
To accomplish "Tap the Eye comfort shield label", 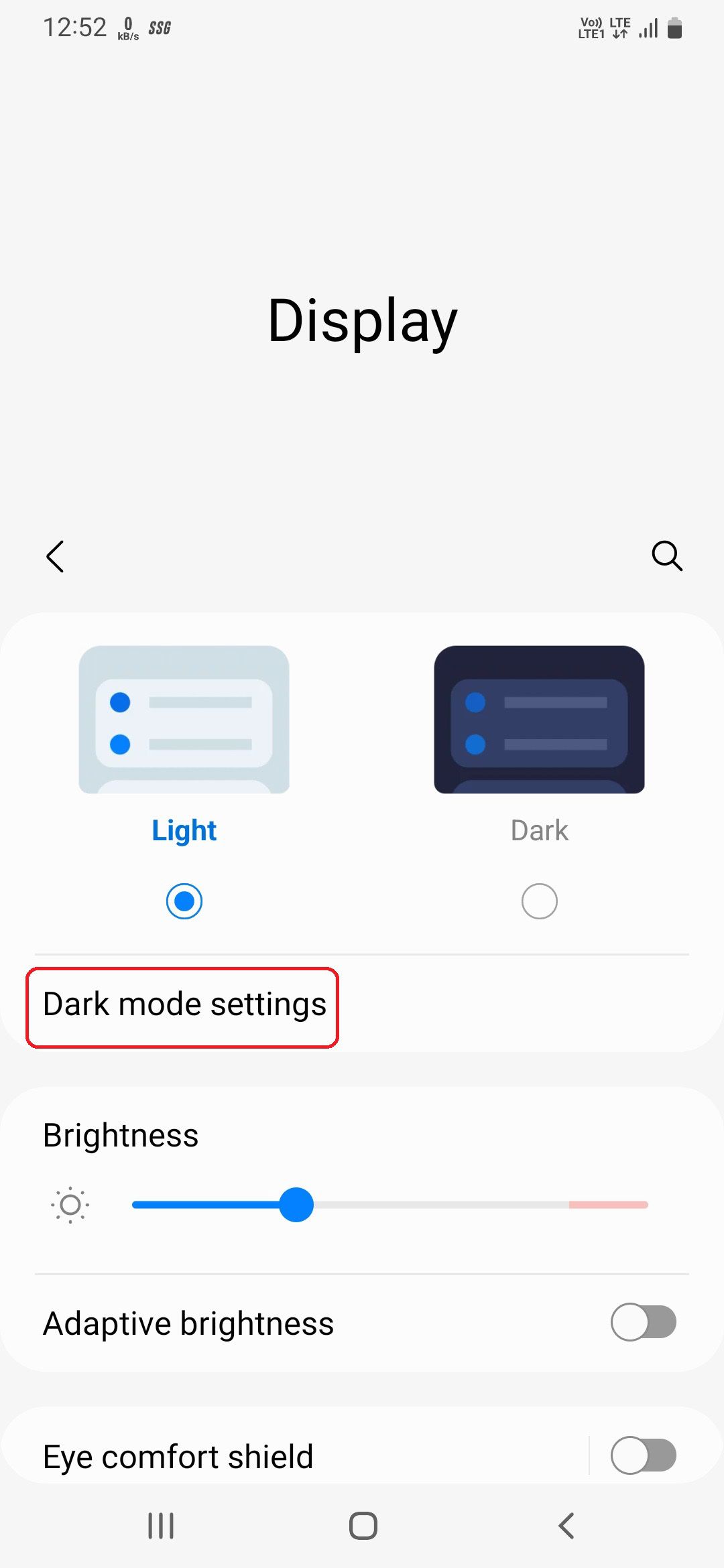I will pos(177,1455).
